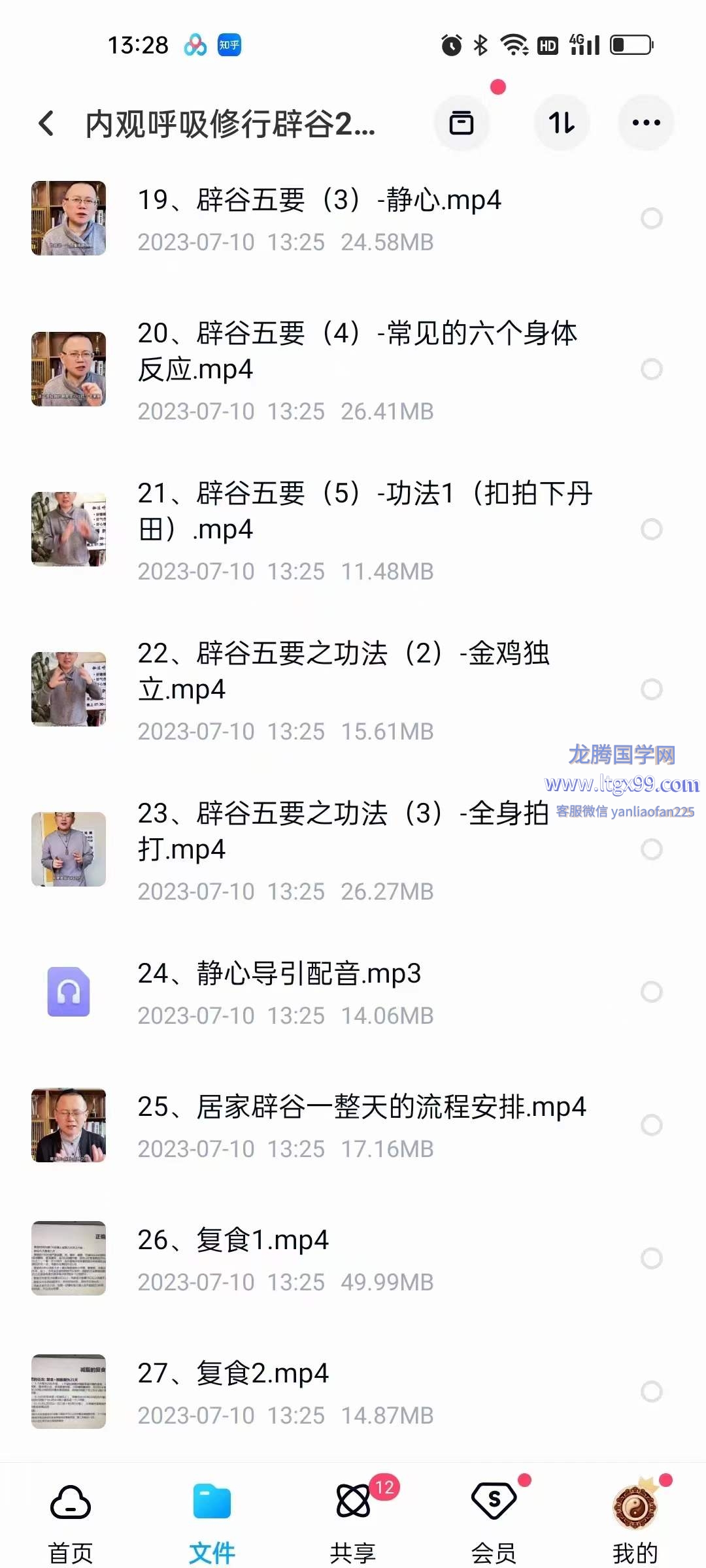Open video 26、复食1.mp4

point(233,1241)
